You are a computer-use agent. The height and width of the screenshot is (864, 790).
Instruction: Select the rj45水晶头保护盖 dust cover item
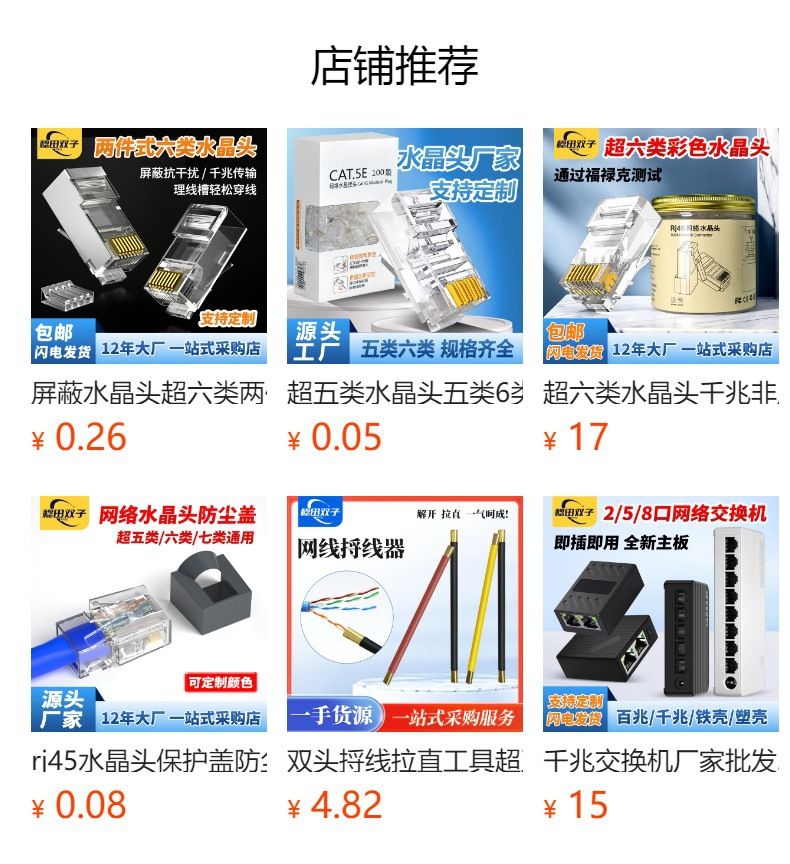[149, 614]
